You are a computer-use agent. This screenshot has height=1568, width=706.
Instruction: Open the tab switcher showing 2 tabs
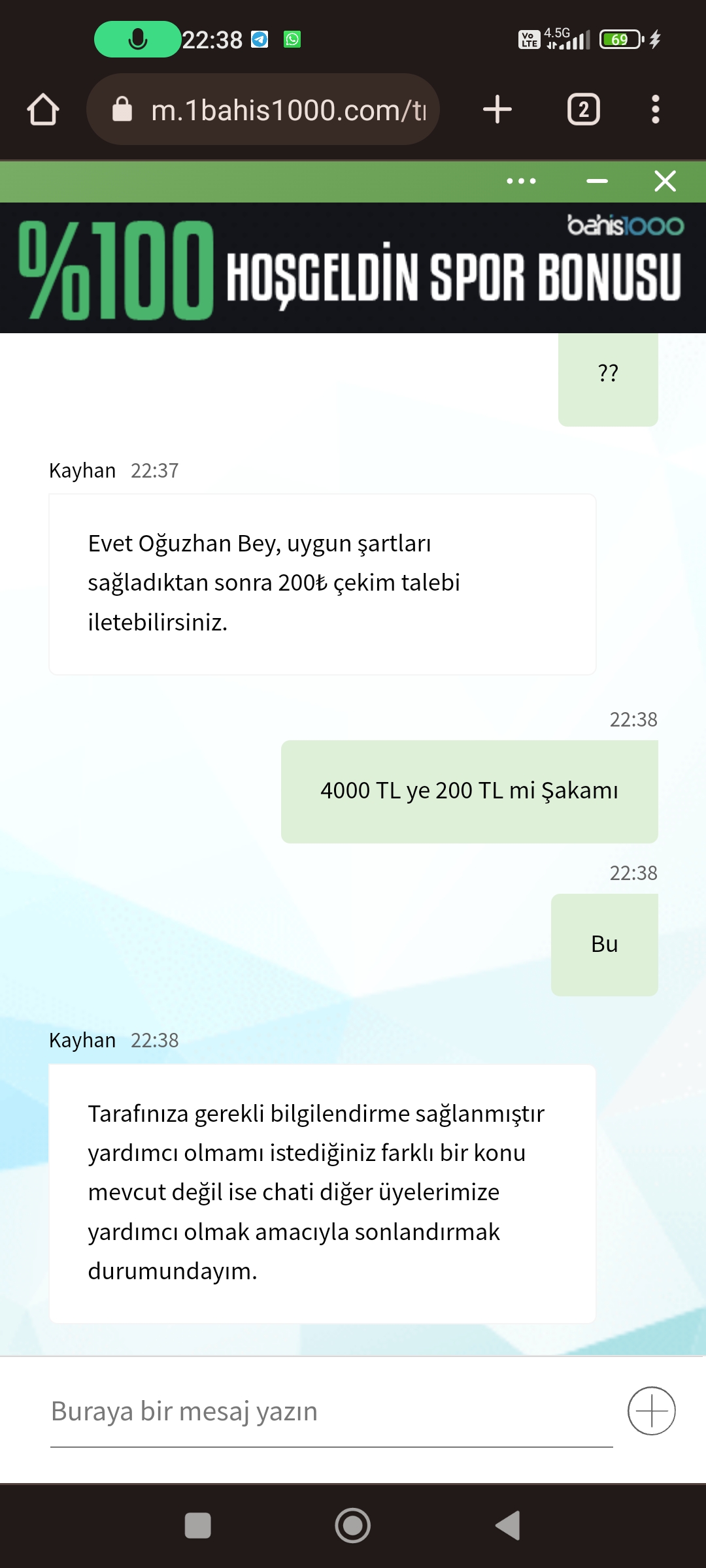pyautogui.click(x=584, y=109)
